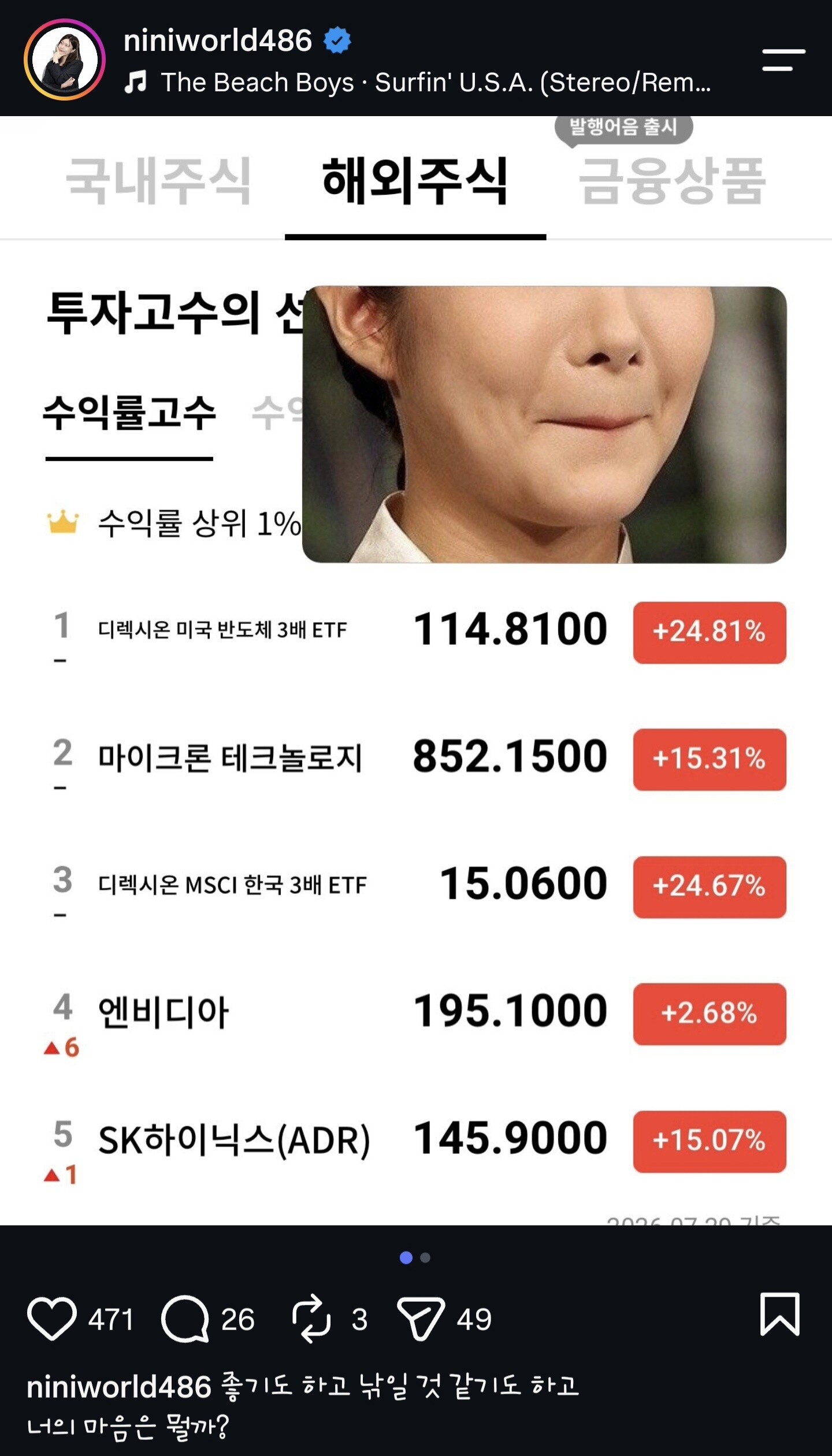The image size is (832, 1456).
Task: Like this post with the heart icon
Action: pos(52,1319)
